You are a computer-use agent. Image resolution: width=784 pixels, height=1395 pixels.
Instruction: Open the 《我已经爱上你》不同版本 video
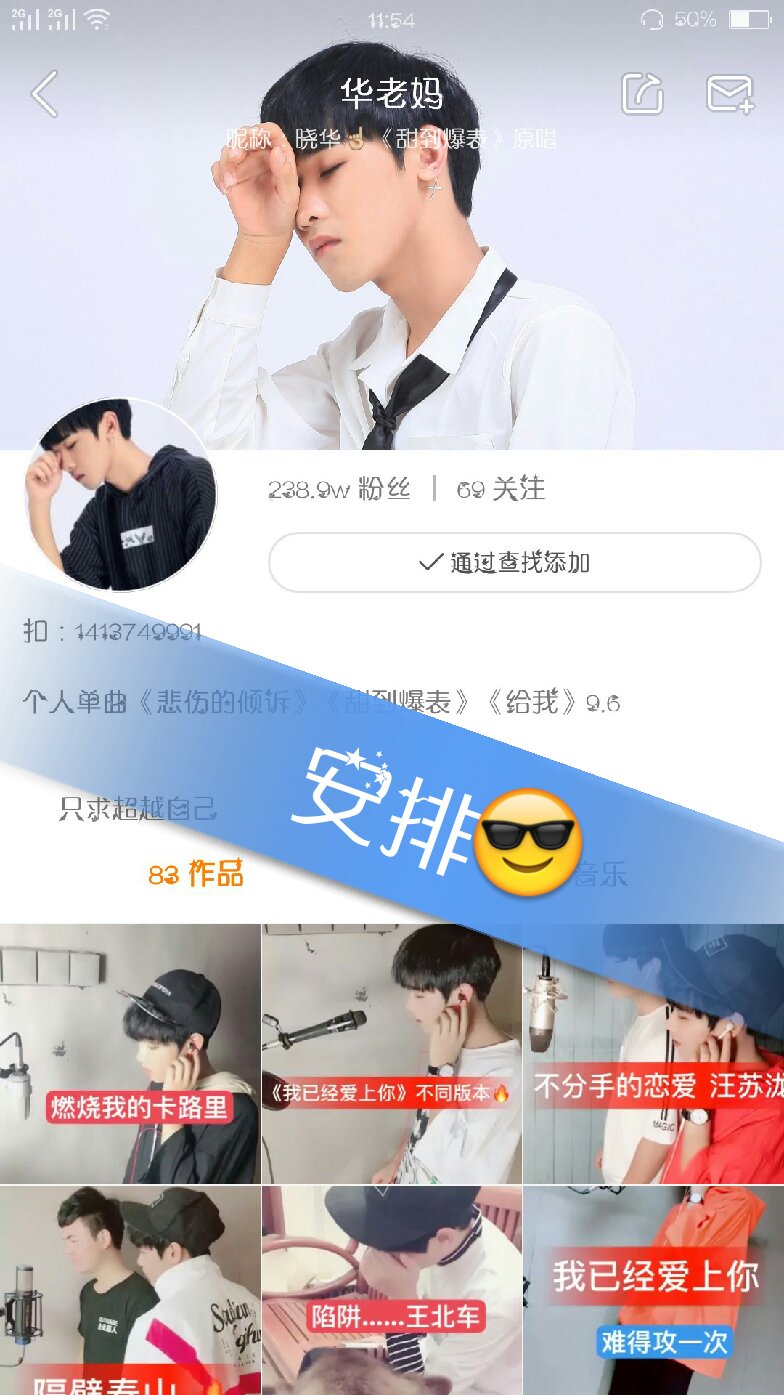(x=391, y=1053)
